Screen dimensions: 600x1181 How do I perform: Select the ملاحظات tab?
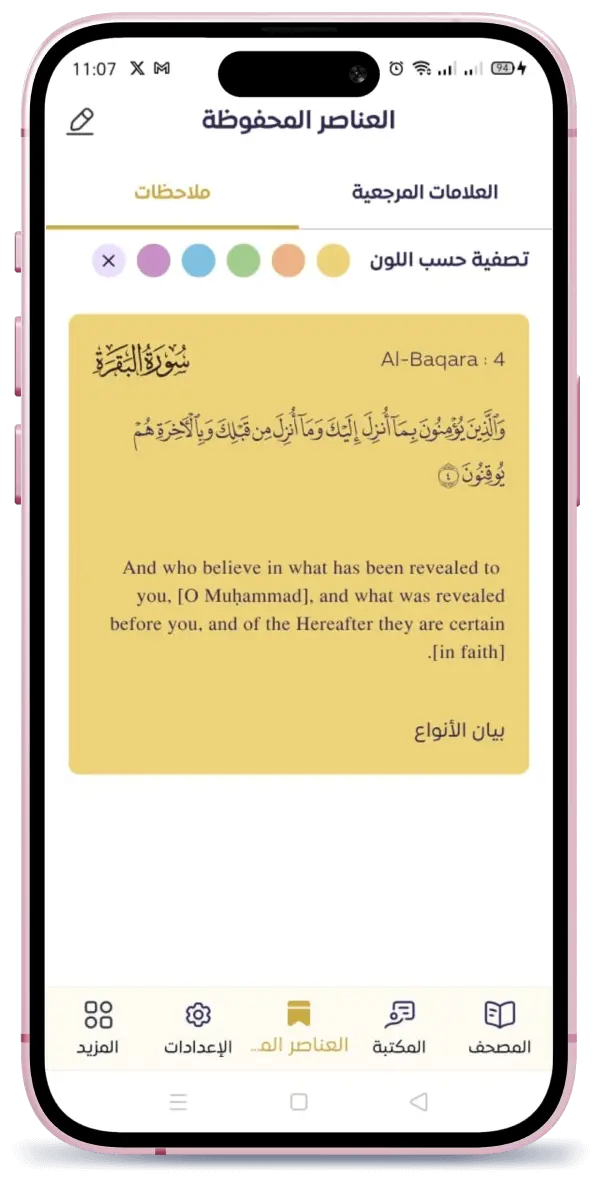coord(172,193)
